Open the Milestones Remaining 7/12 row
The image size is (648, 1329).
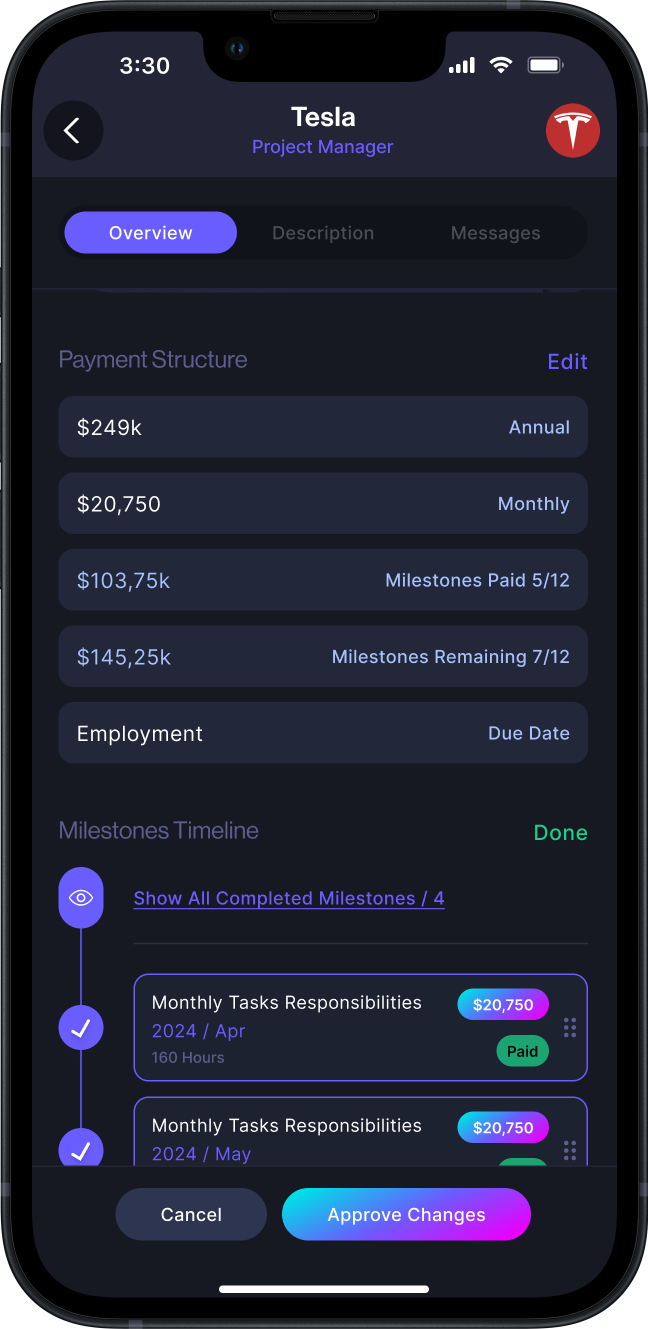coord(323,657)
